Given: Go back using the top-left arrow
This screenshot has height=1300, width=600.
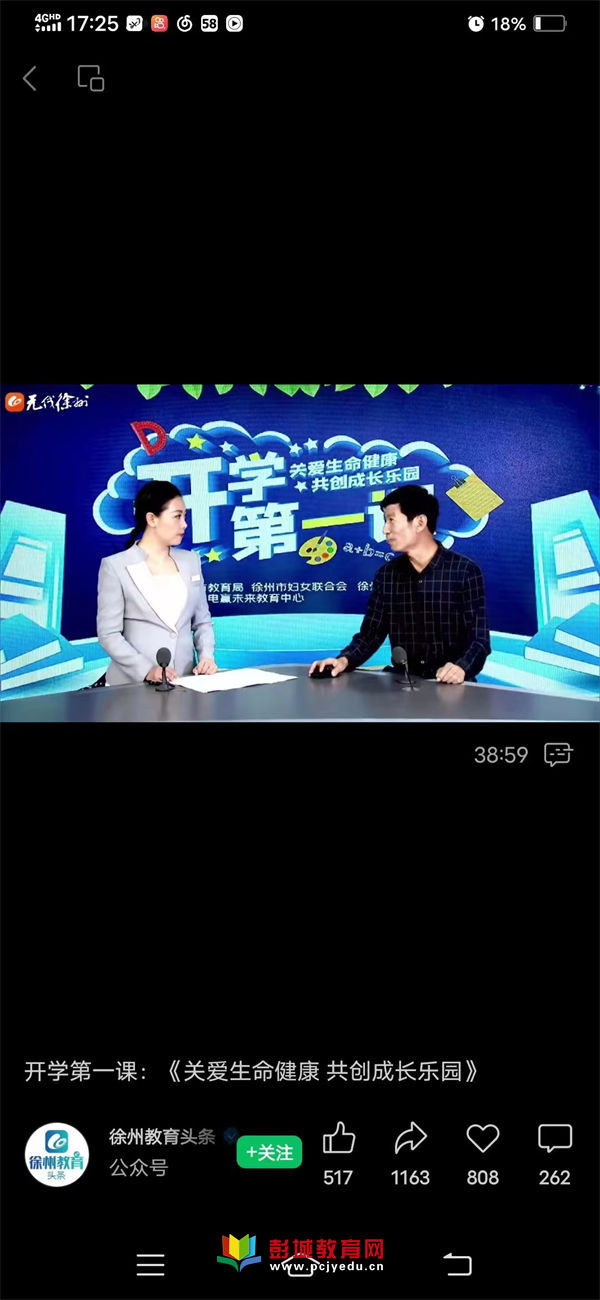Looking at the screenshot, I should point(30,79).
